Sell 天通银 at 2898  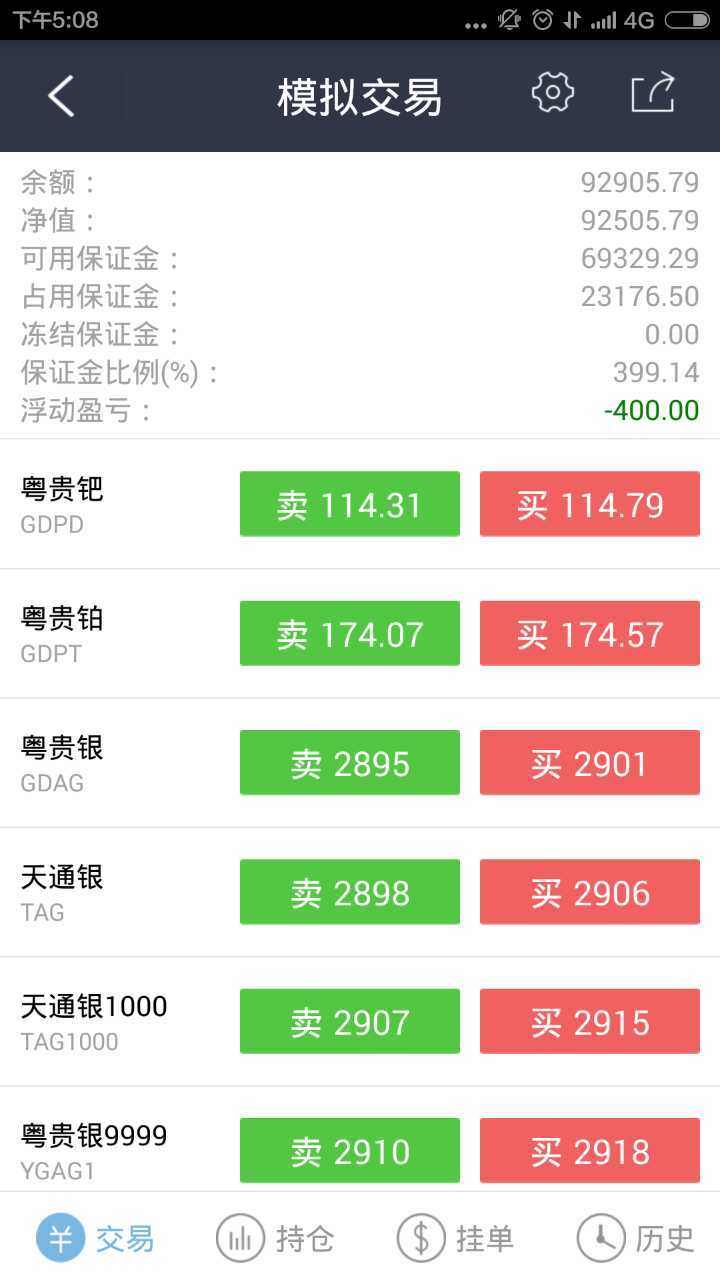coord(349,892)
